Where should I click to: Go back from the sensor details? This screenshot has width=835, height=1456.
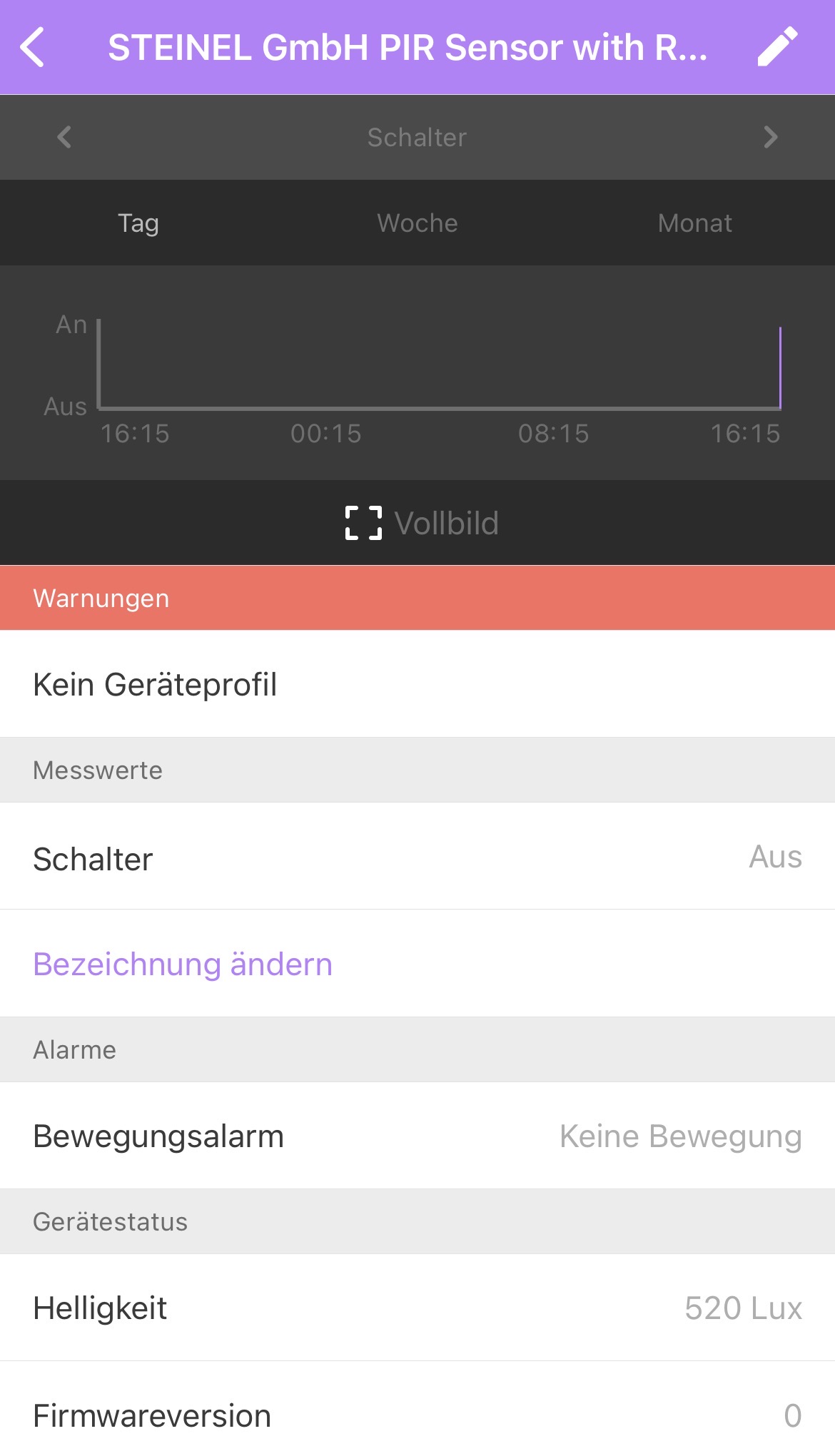click(x=33, y=47)
